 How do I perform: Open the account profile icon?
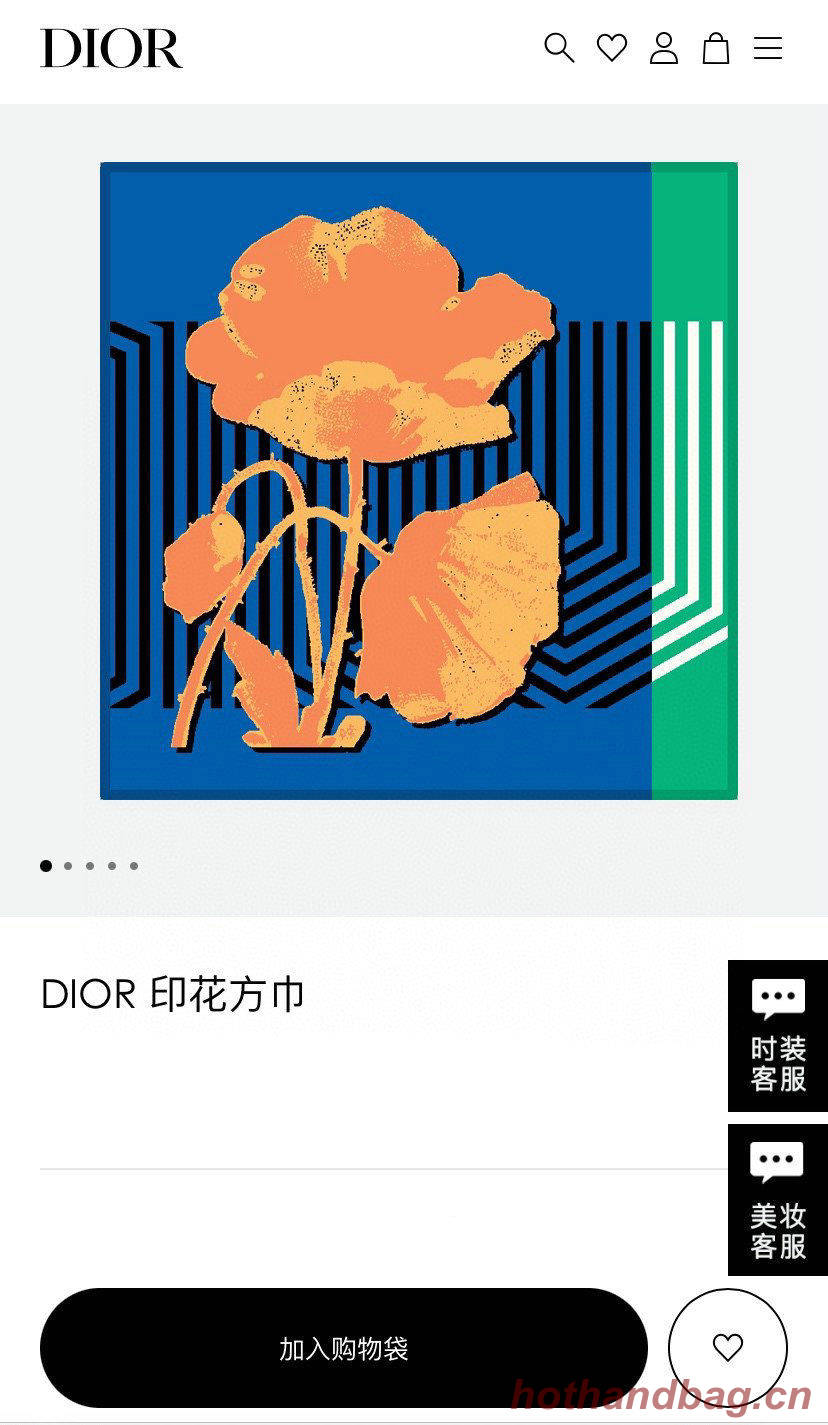pyautogui.click(x=665, y=49)
